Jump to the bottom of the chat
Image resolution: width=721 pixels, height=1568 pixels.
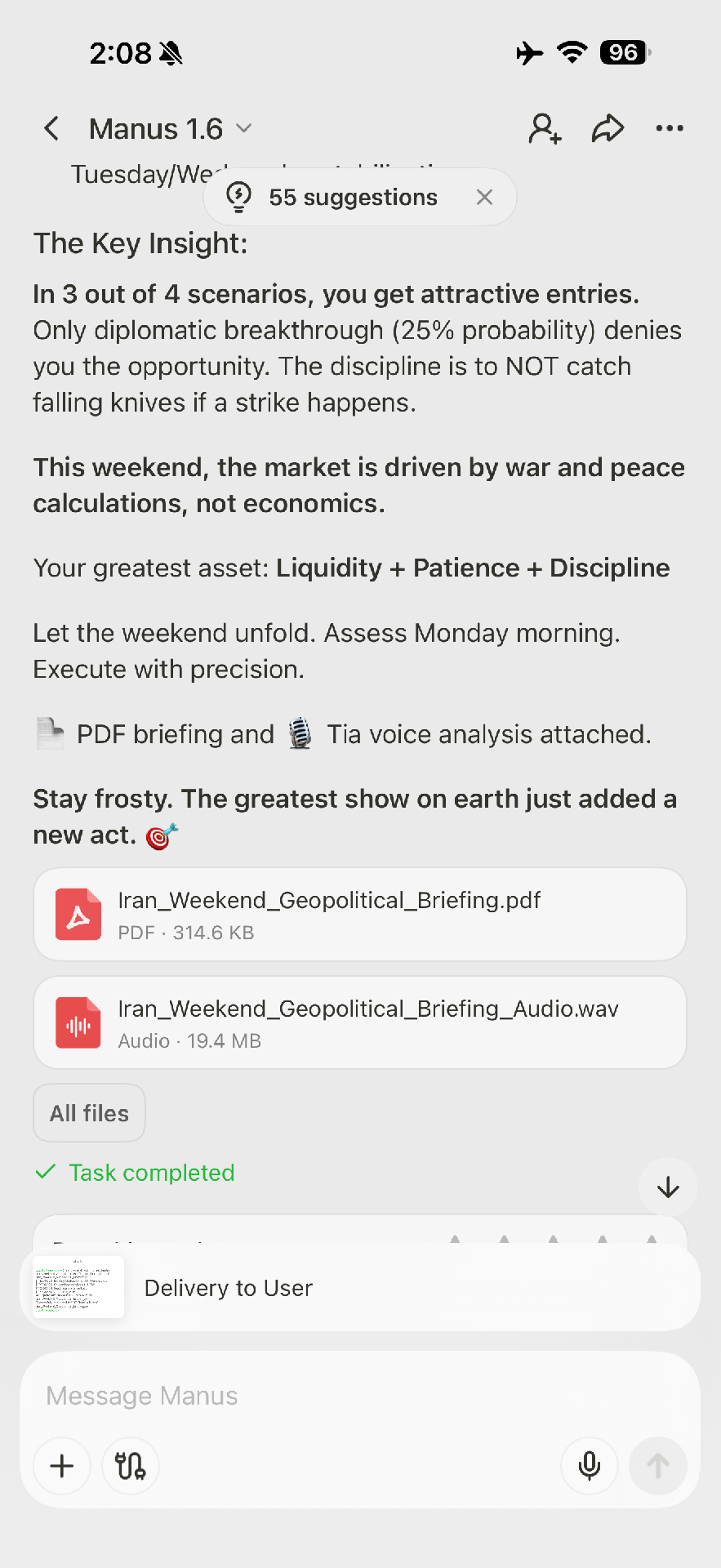668,1187
